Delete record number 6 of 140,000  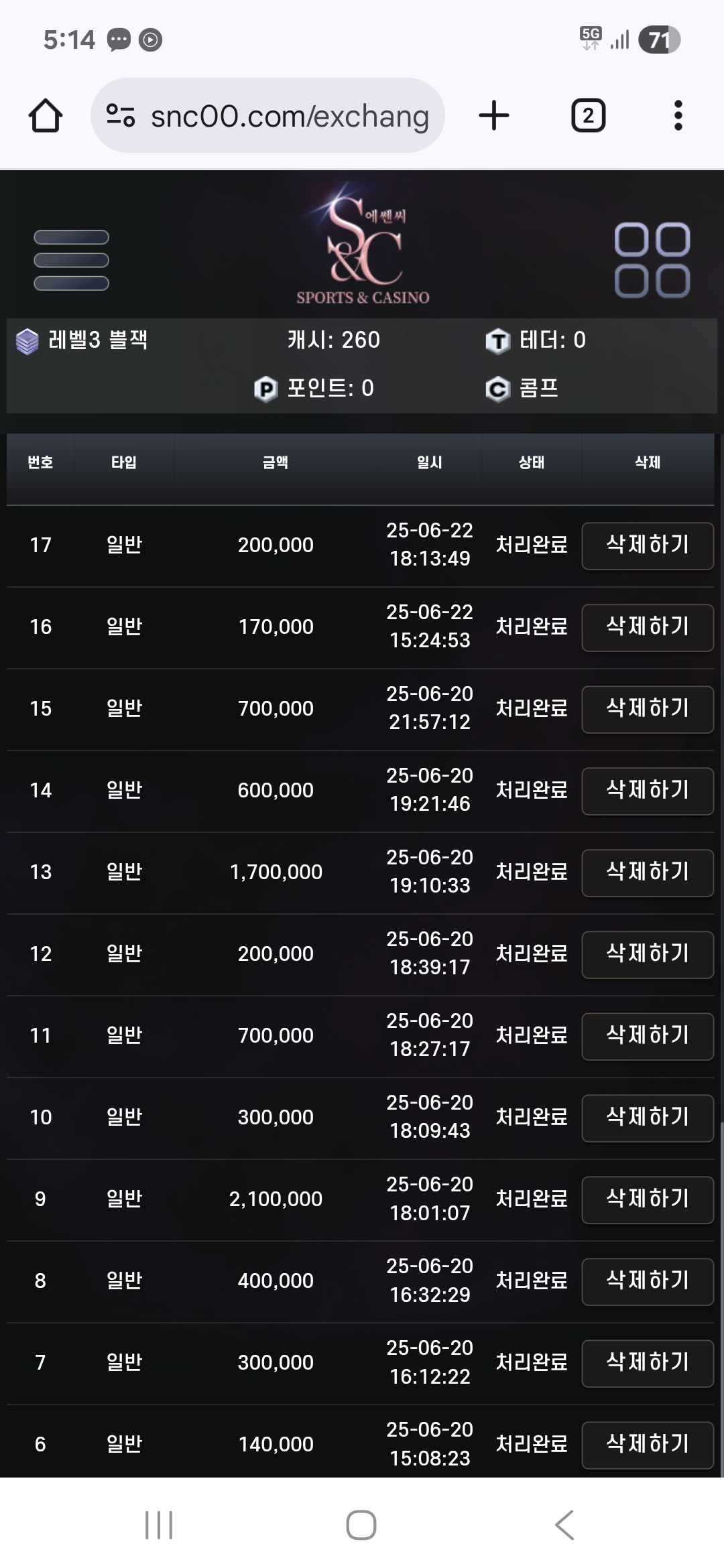(648, 1445)
